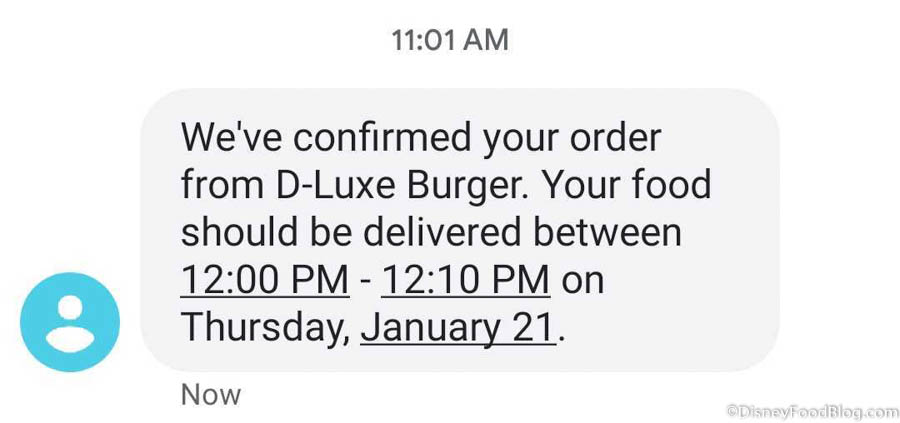Open the January 21 date link
900x423 pixels.
click(457, 327)
